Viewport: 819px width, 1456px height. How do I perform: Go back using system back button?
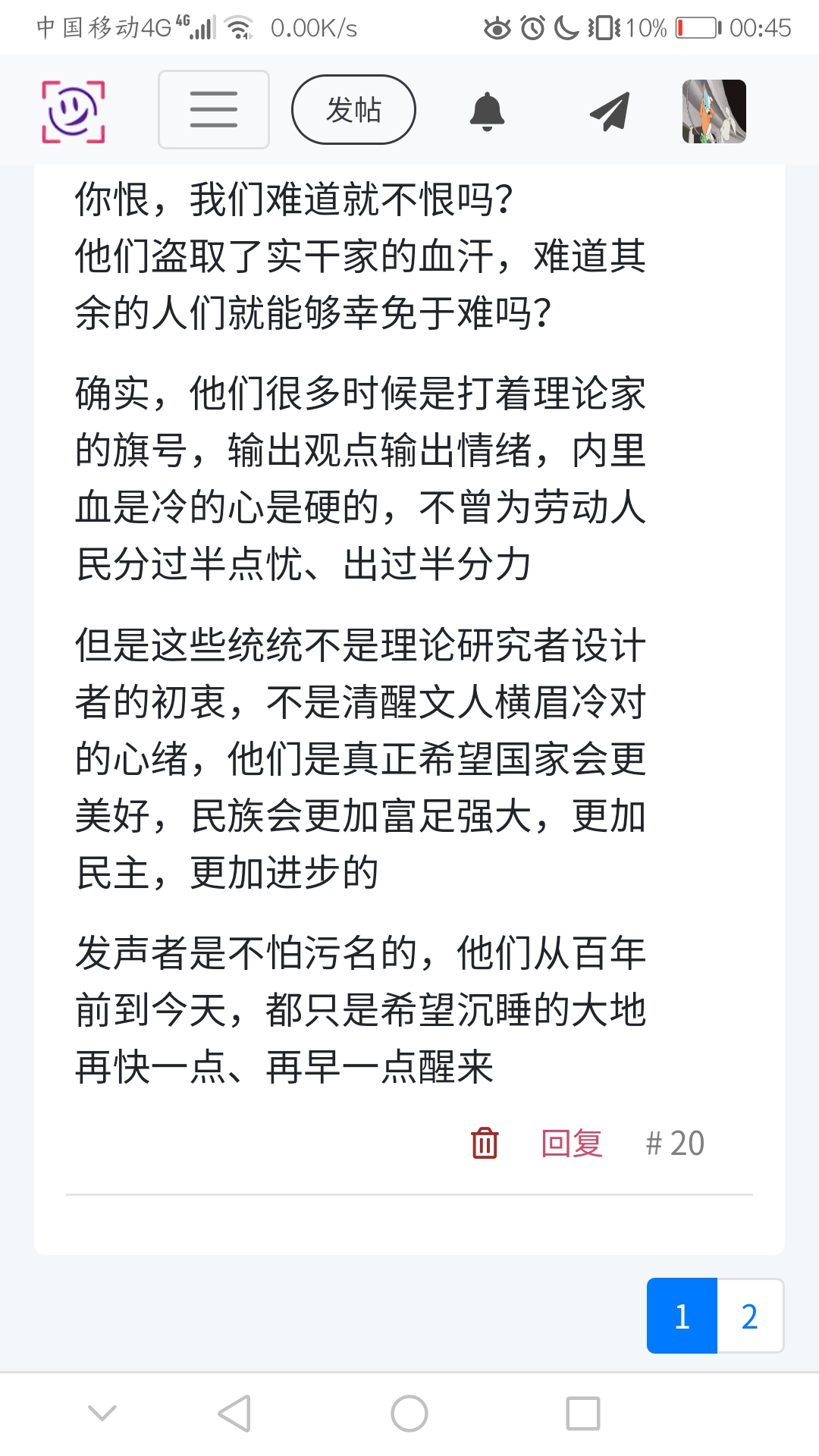pyautogui.click(x=234, y=1414)
